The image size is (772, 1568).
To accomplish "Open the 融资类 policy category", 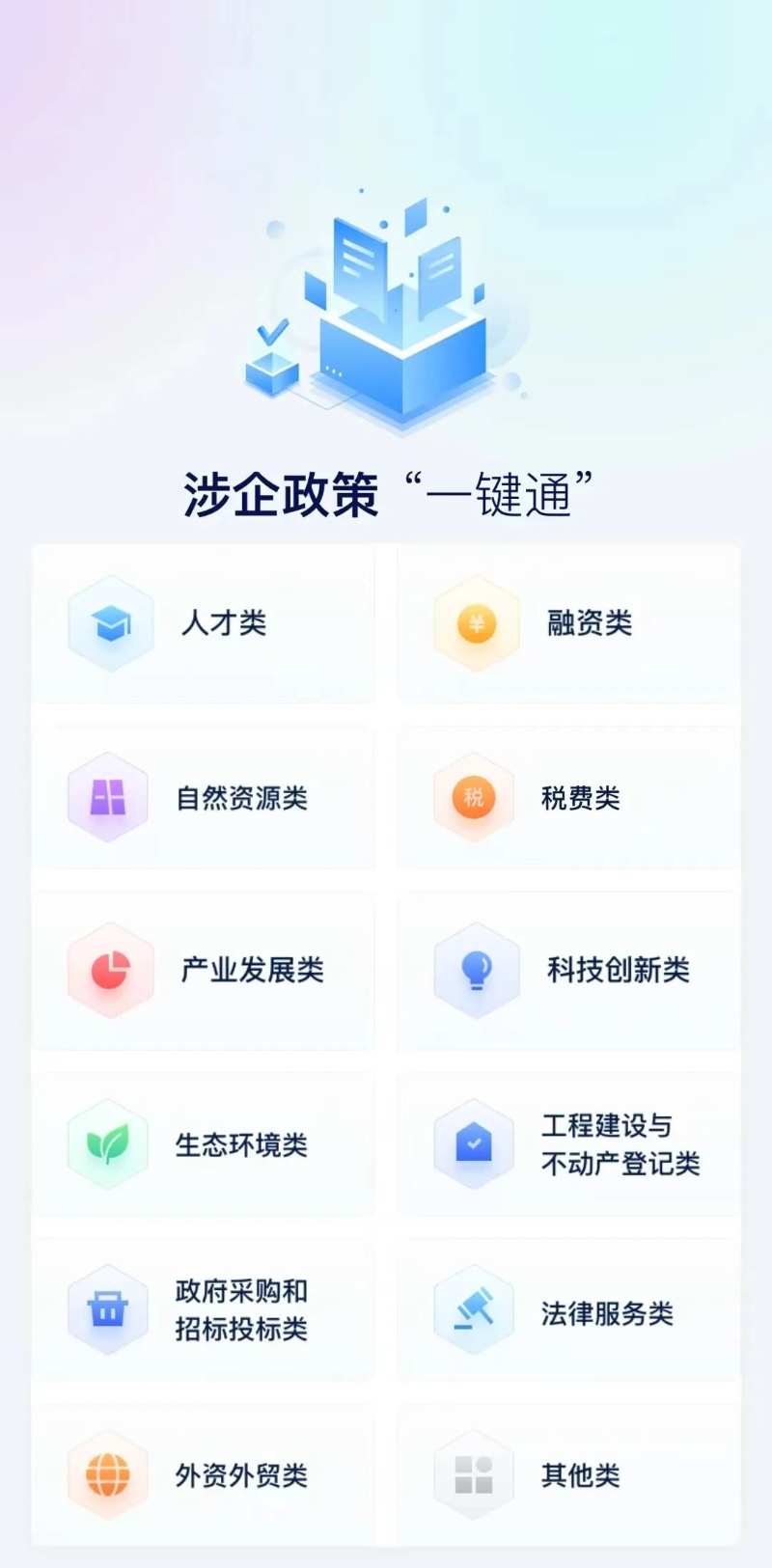I will tap(567, 623).
